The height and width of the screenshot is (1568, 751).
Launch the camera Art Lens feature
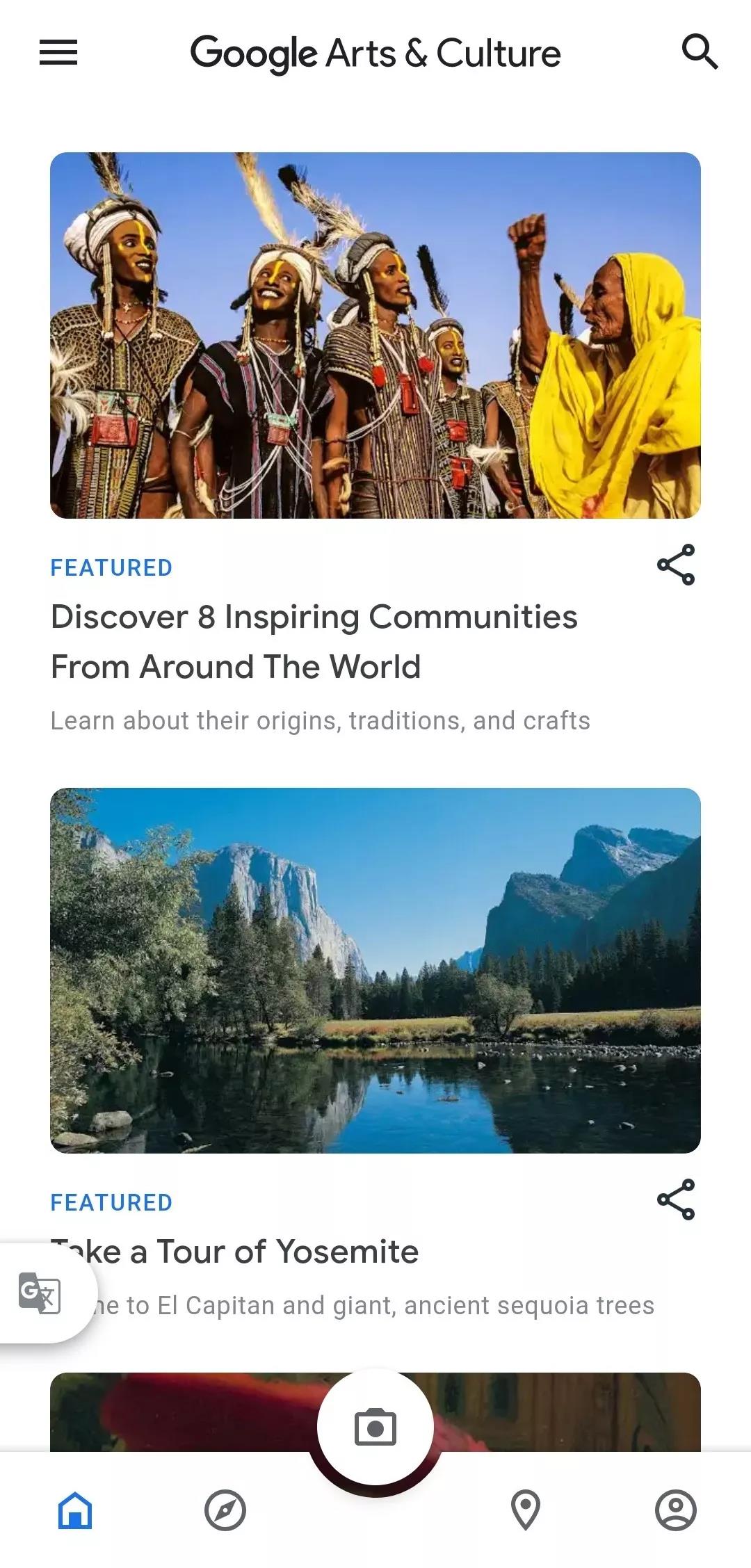375,1424
